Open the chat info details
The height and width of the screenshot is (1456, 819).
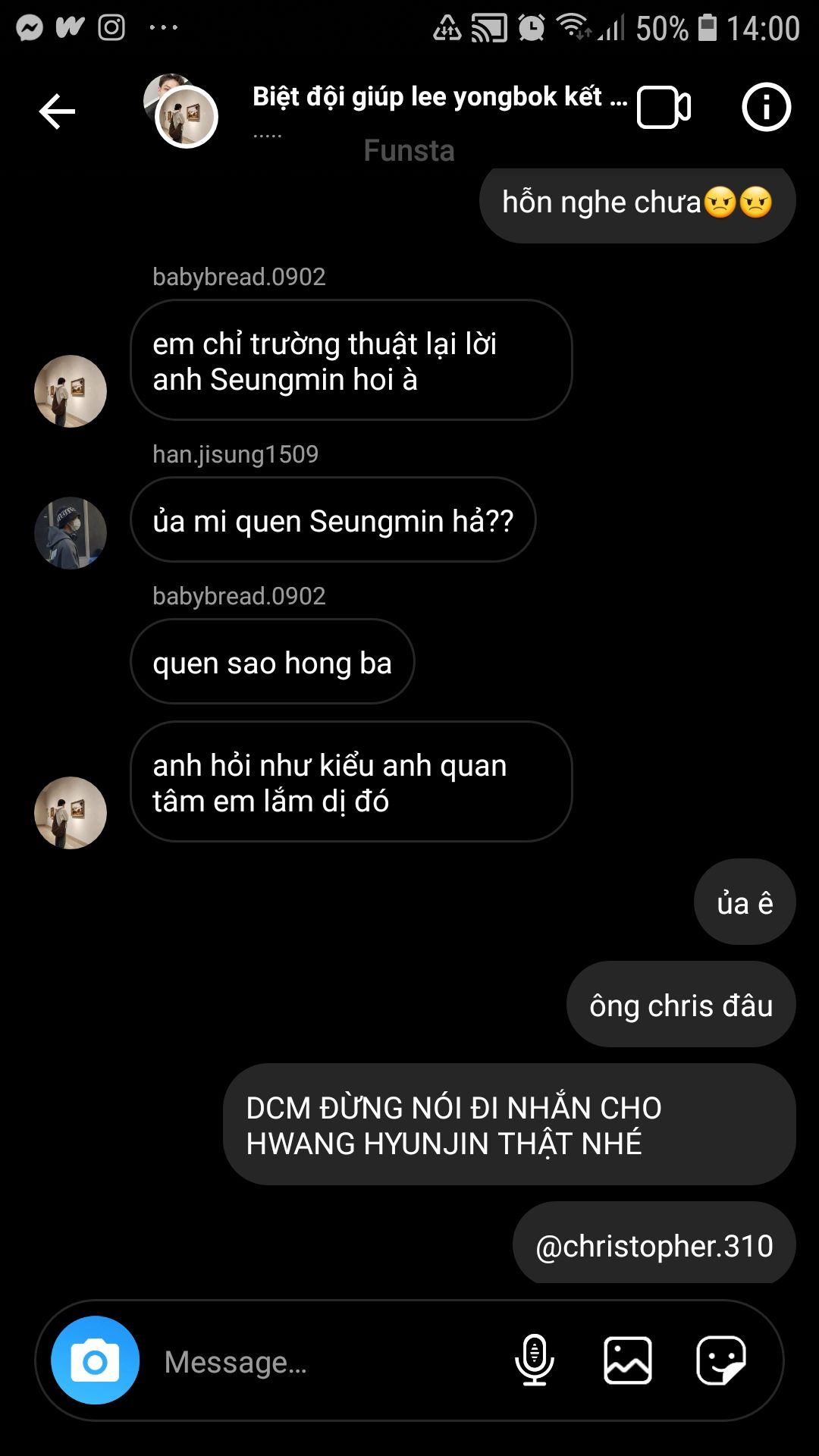coord(766,107)
